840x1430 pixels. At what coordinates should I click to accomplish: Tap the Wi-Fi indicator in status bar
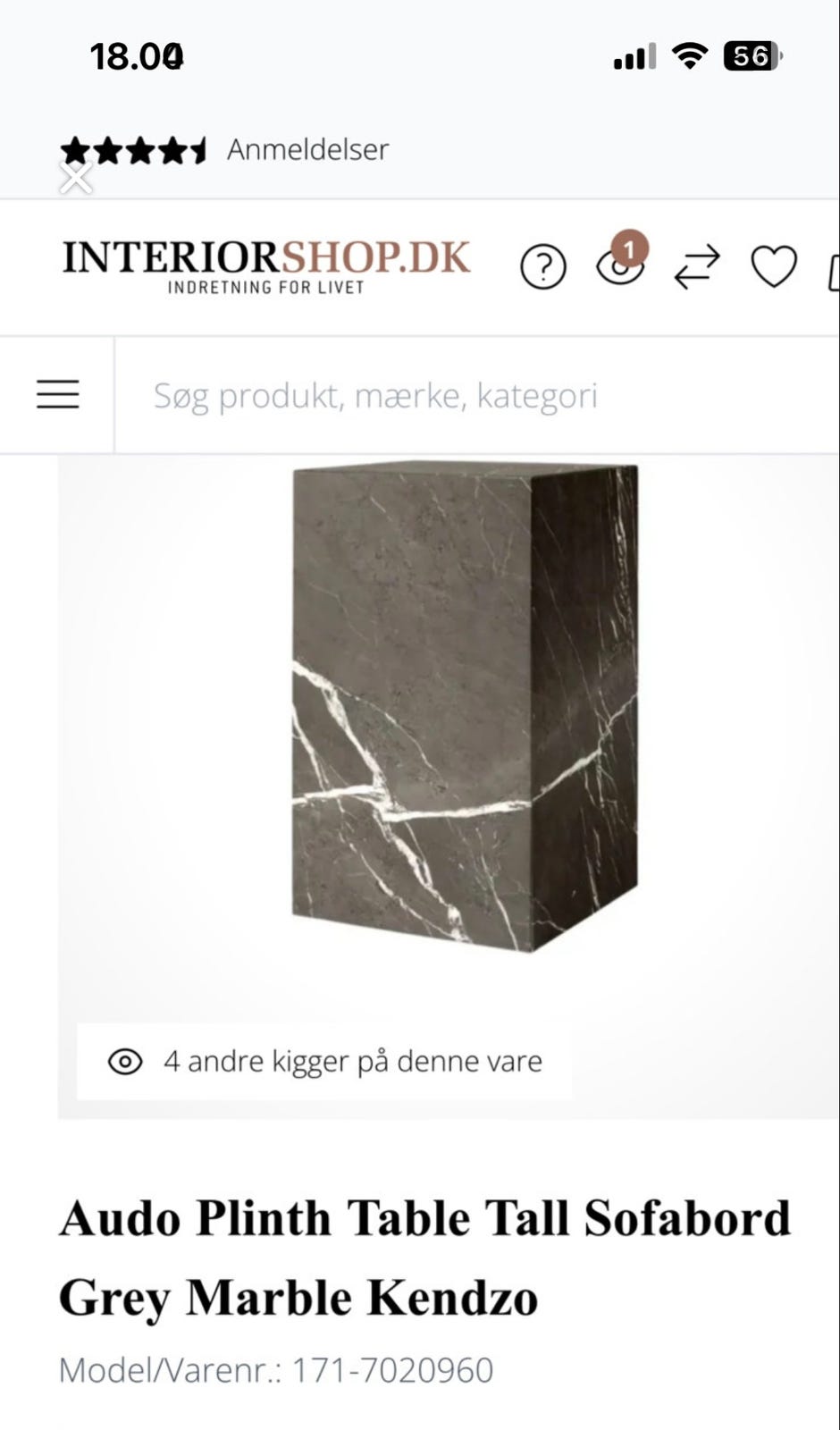point(689,55)
